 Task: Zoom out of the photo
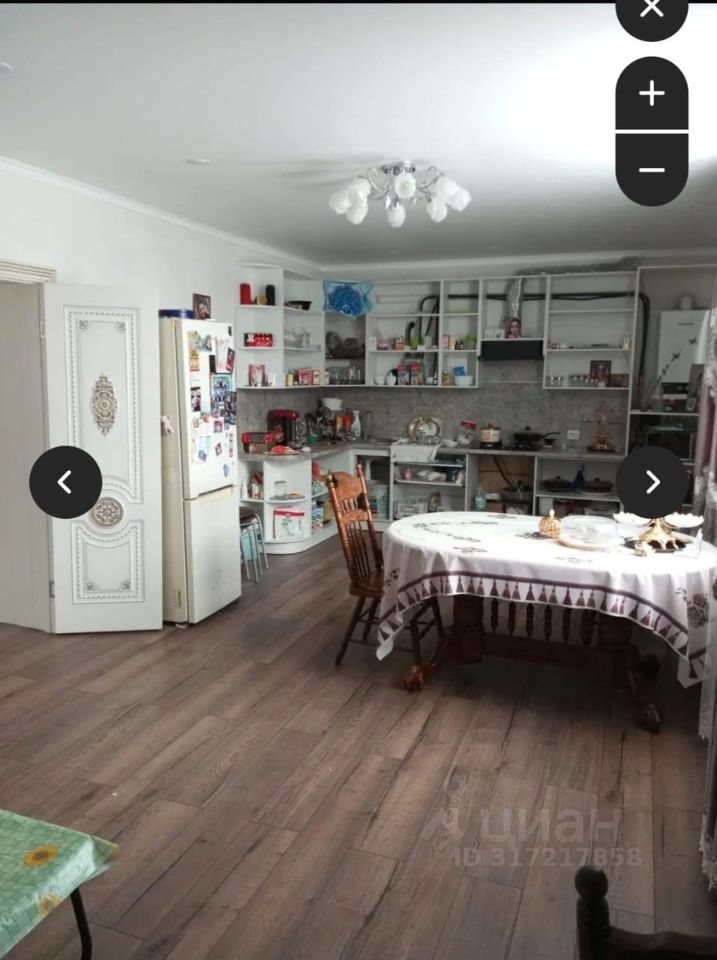pos(651,169)
